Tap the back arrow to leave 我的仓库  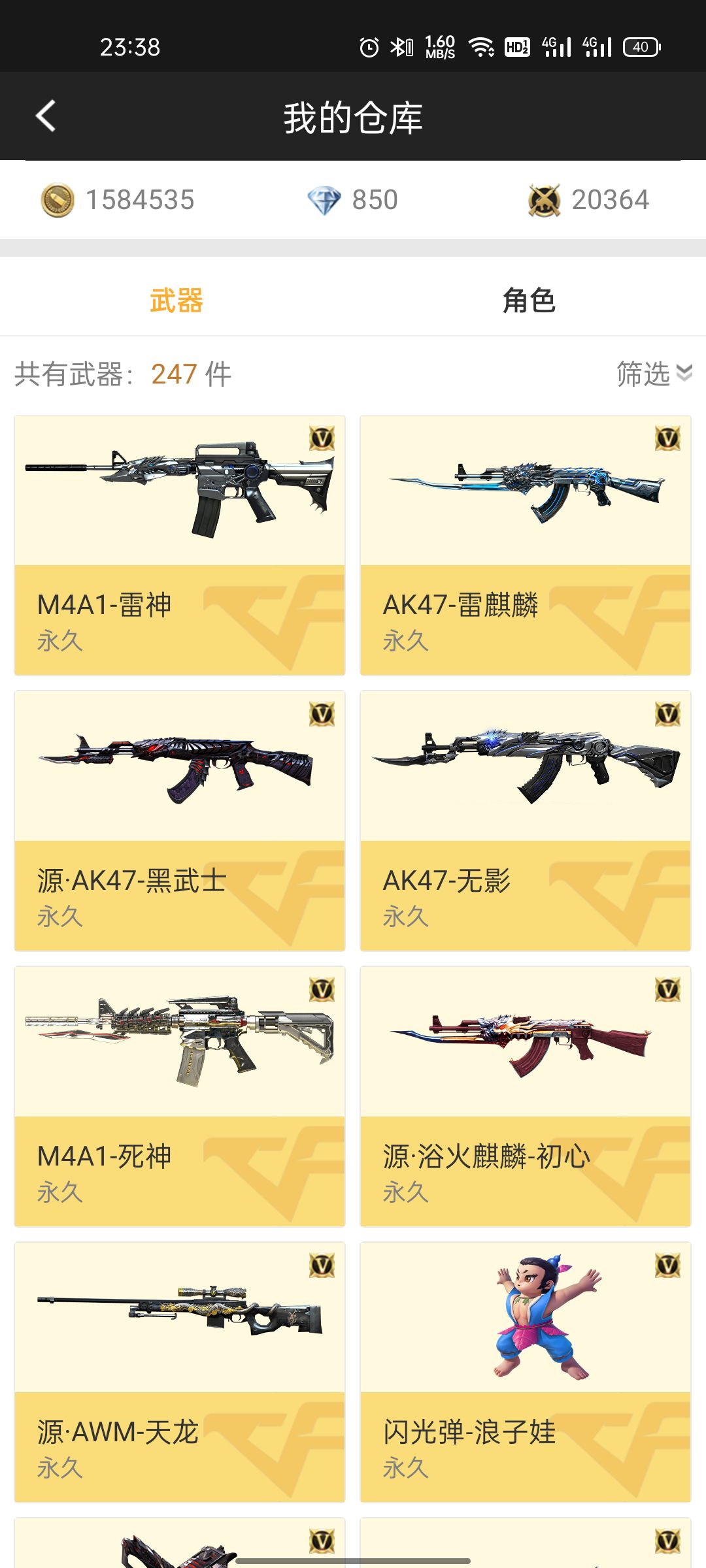(x=46, y=114)
